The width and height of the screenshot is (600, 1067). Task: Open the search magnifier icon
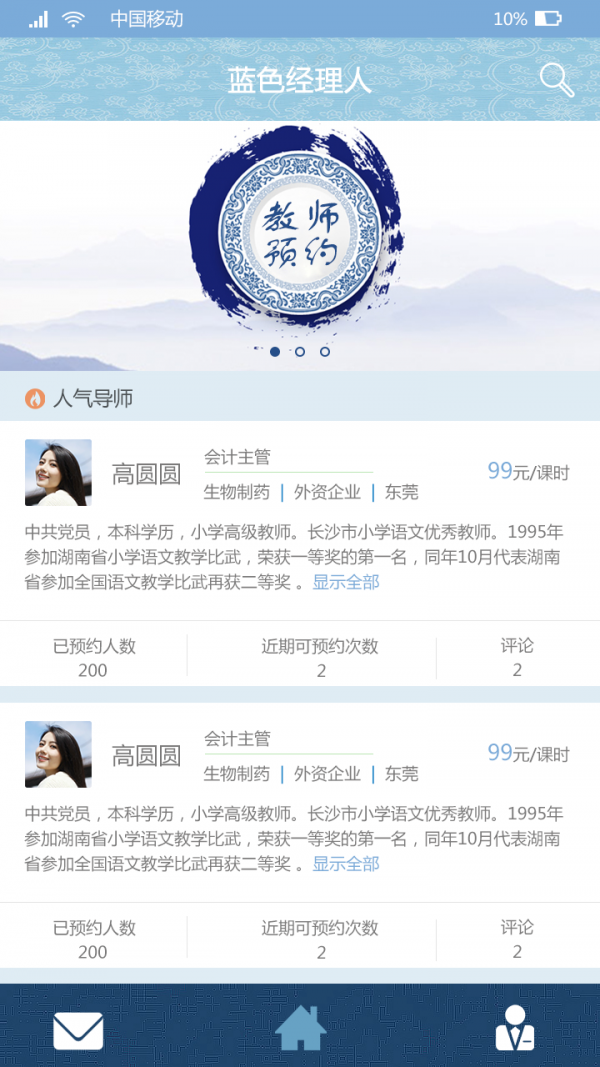tap(557, 80)
